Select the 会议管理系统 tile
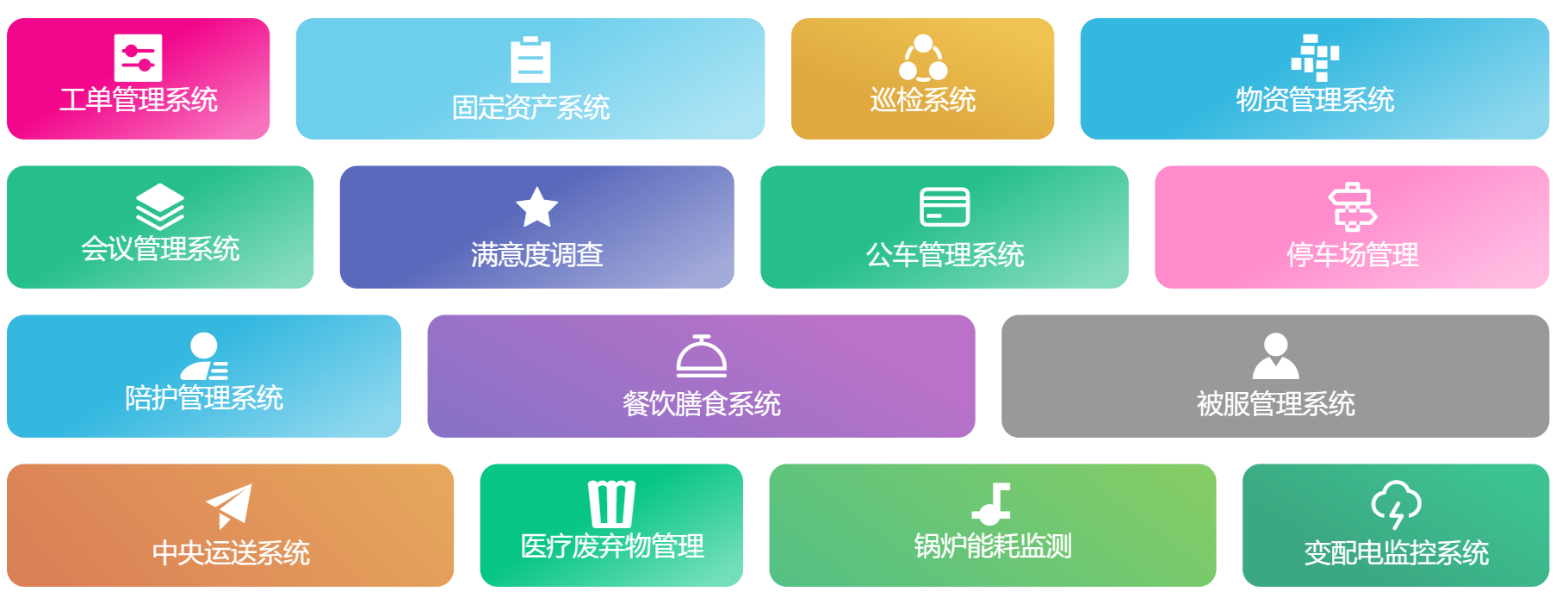Screen dimensions: 1568x598 tap(160, 227)
